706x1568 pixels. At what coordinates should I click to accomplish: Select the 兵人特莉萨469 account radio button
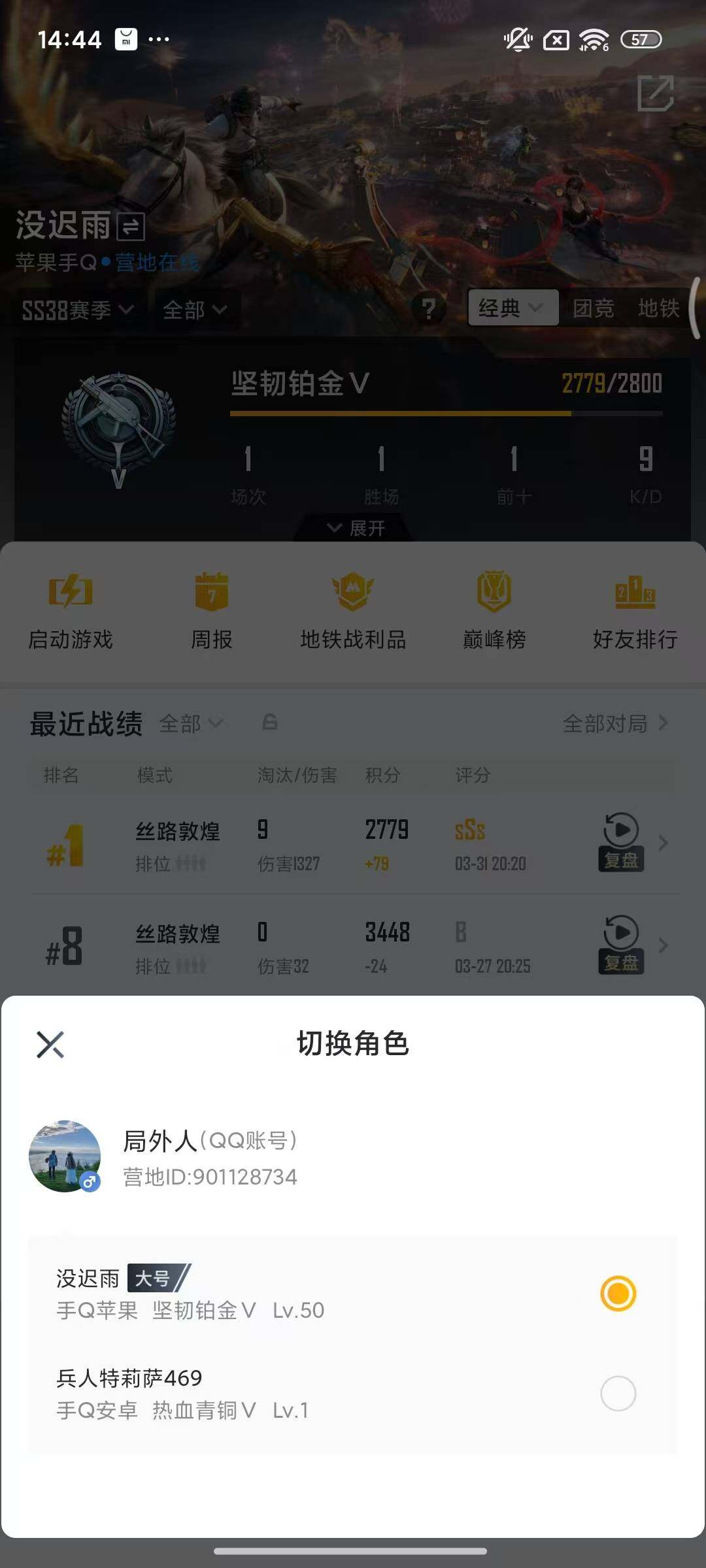click(617, 1394)
